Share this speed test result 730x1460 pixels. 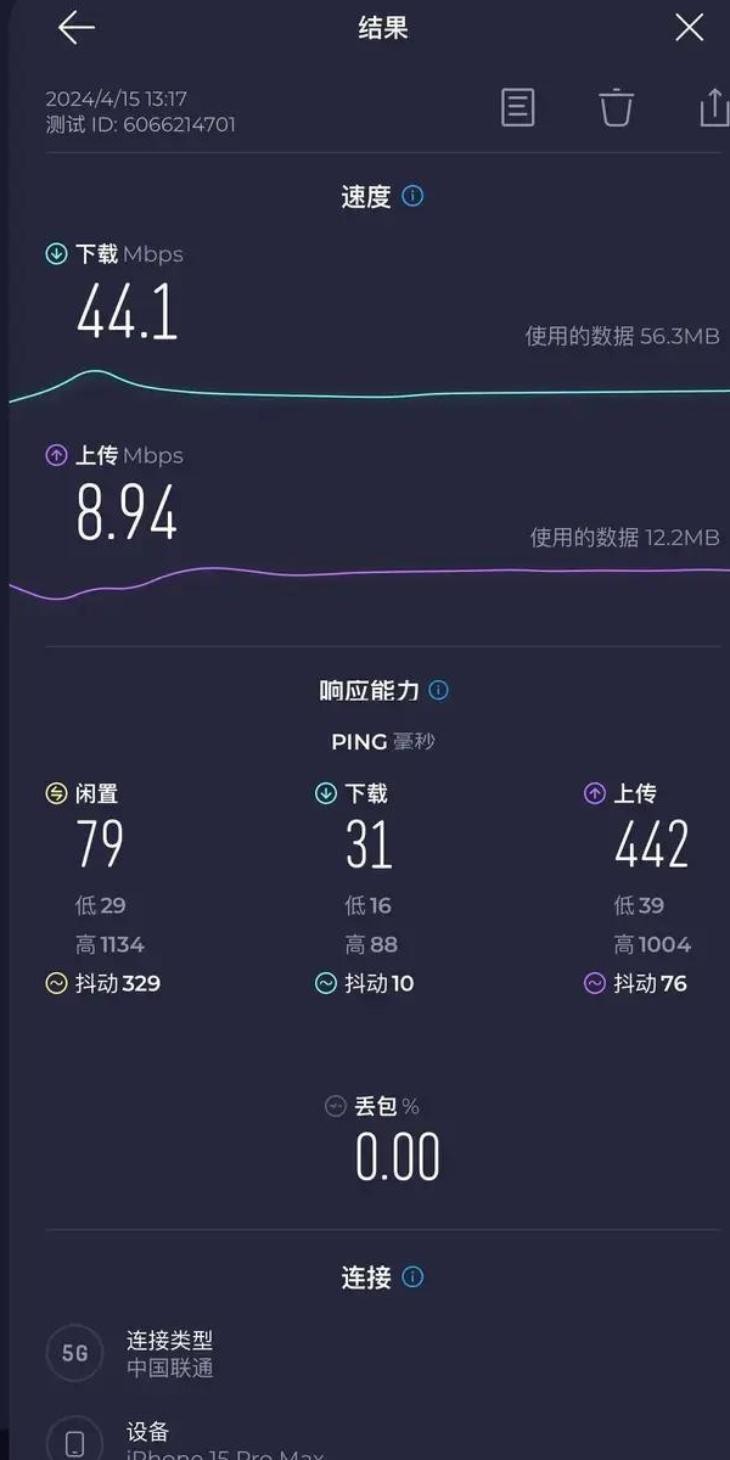713,108
